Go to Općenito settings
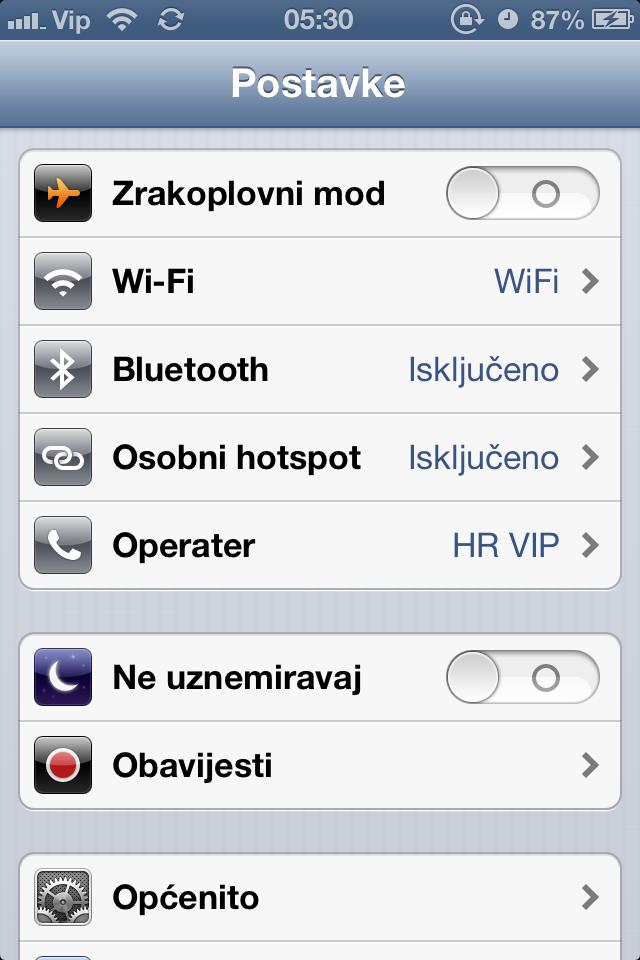This screenshot has height=960, width=640. pos(320,897)
